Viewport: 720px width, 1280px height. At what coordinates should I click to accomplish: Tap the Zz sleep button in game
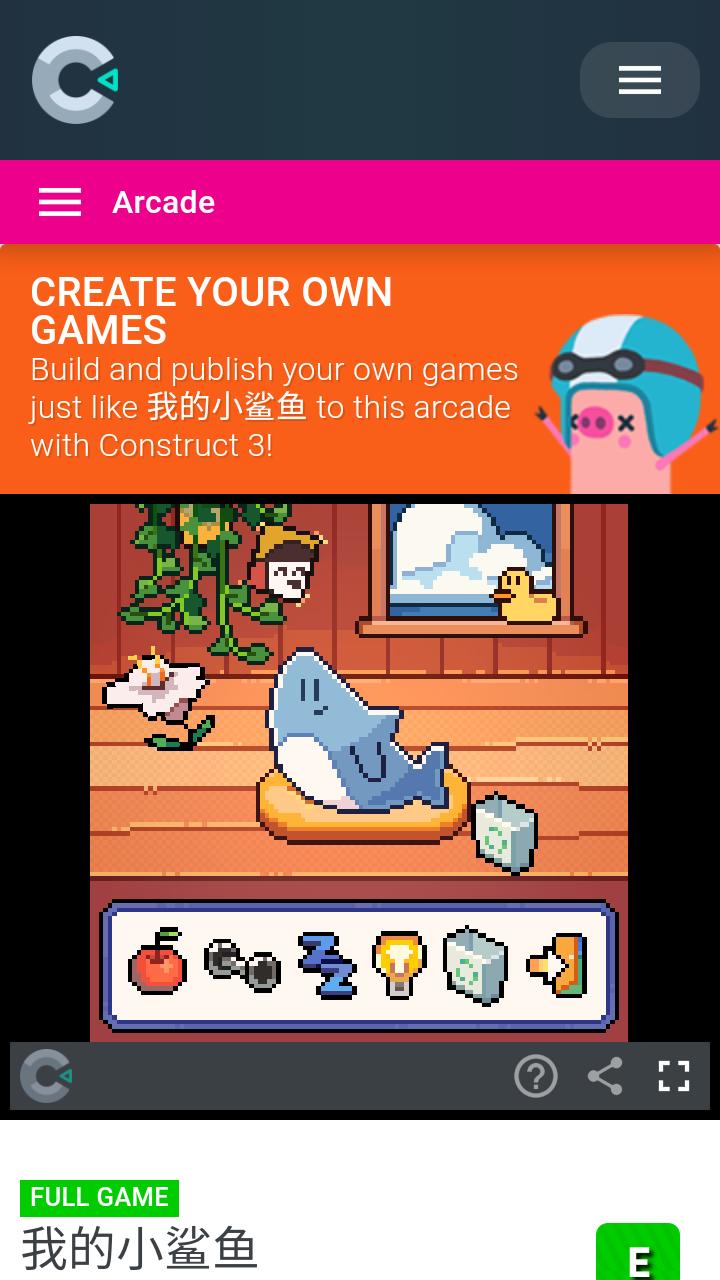(x=327, y=965)
